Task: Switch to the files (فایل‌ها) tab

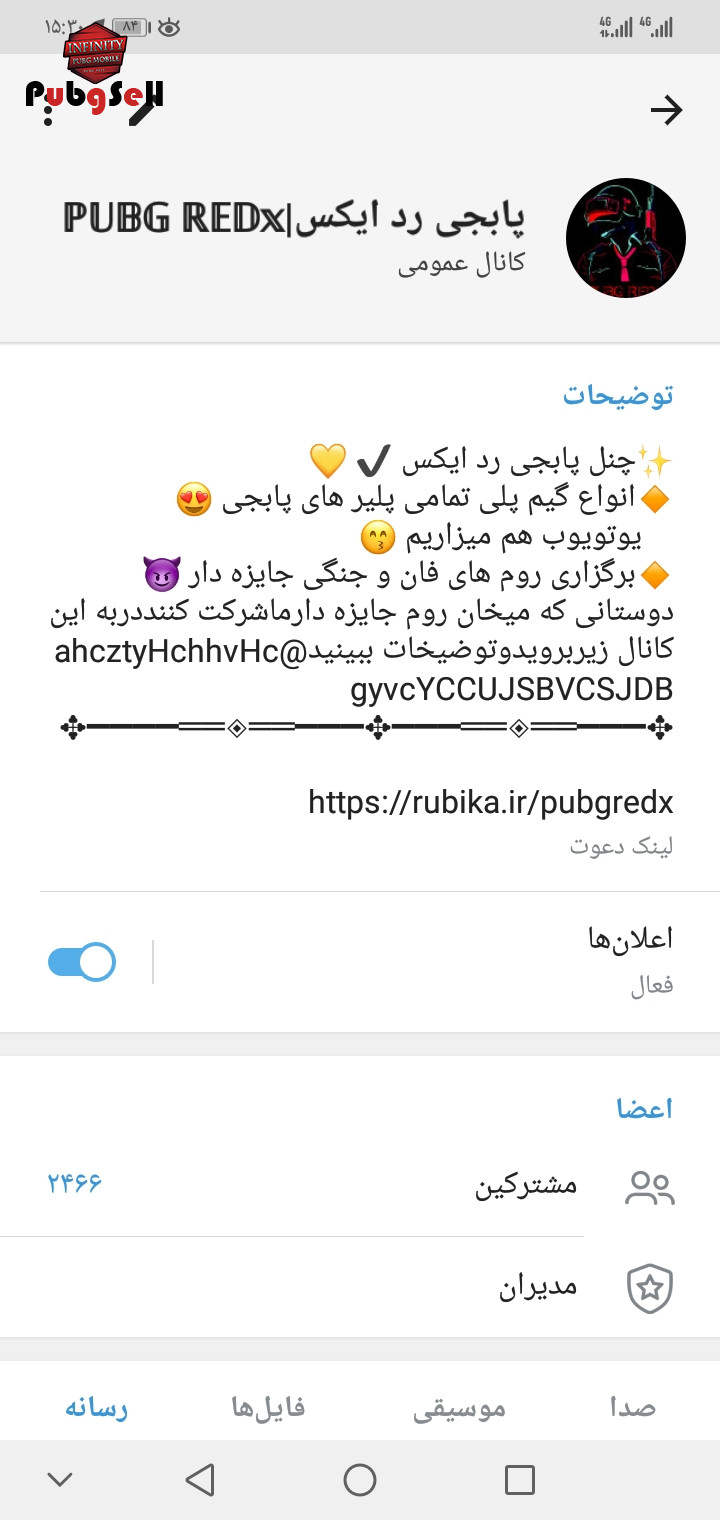Action: pos(268,1408)
